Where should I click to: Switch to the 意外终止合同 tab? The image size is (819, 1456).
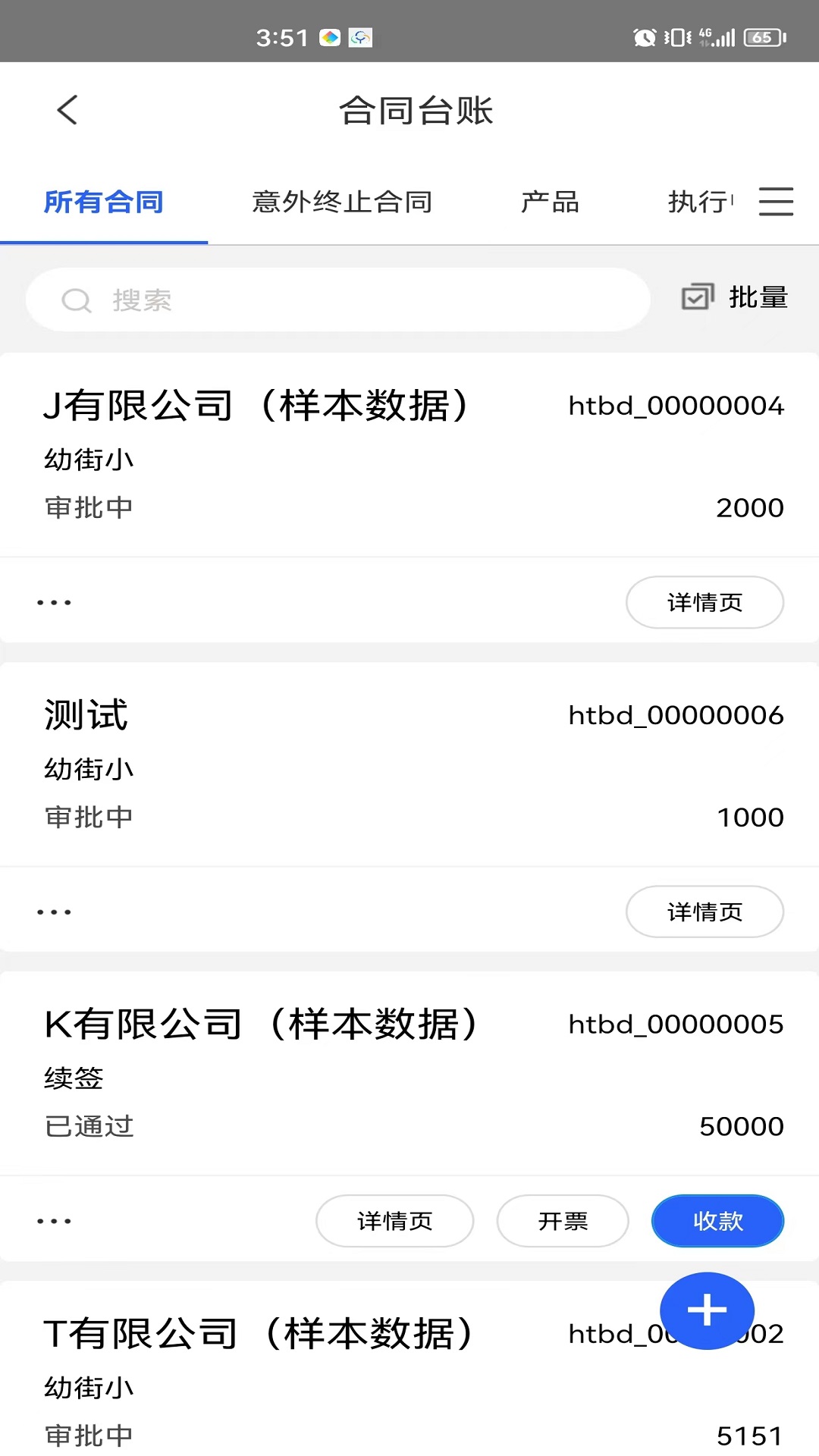click(x=341, y=202)
